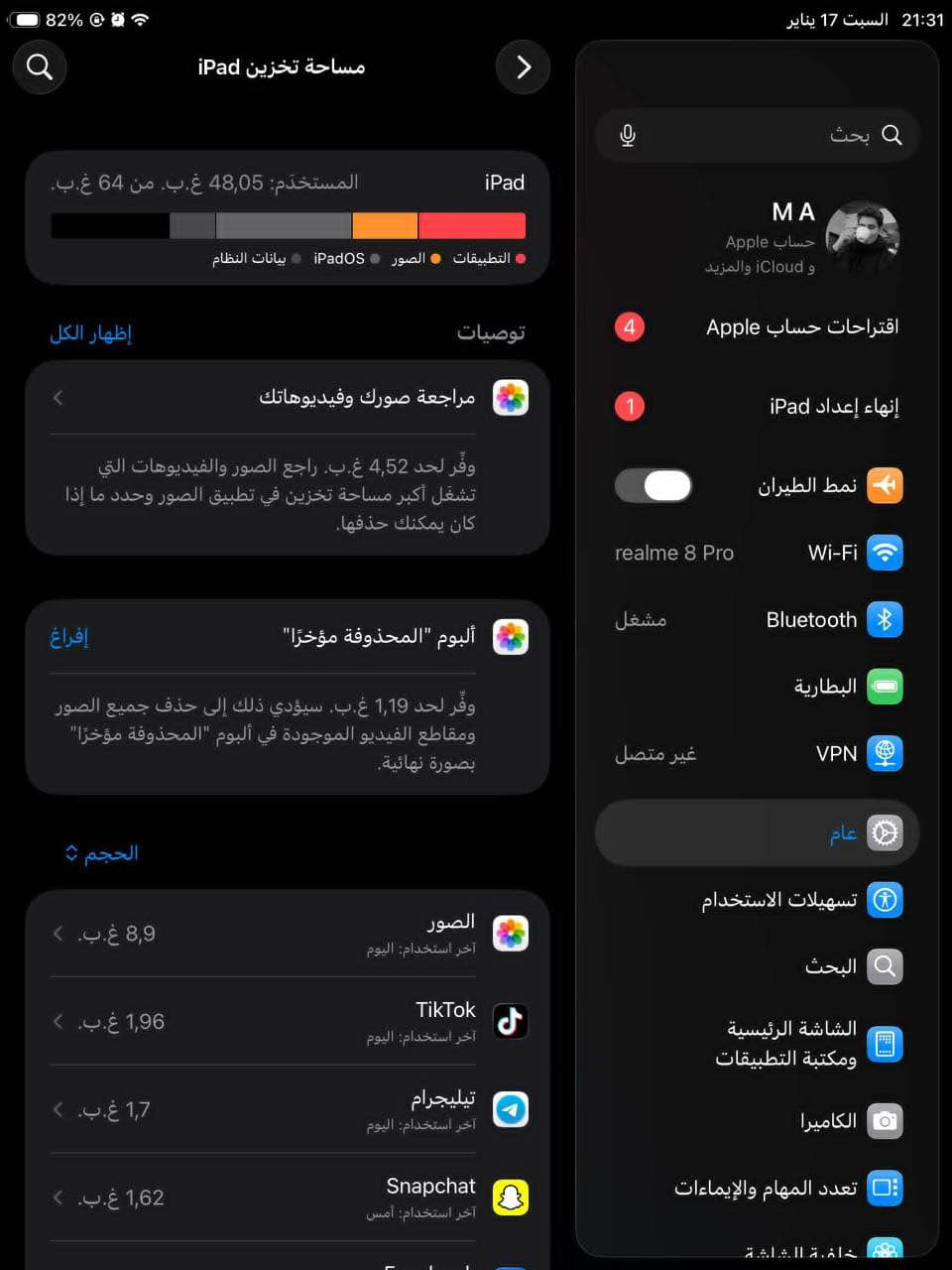Click the TikTok icon in app storage list
The width and height of the screenshot is (952, 1270).
[510, 1021]
